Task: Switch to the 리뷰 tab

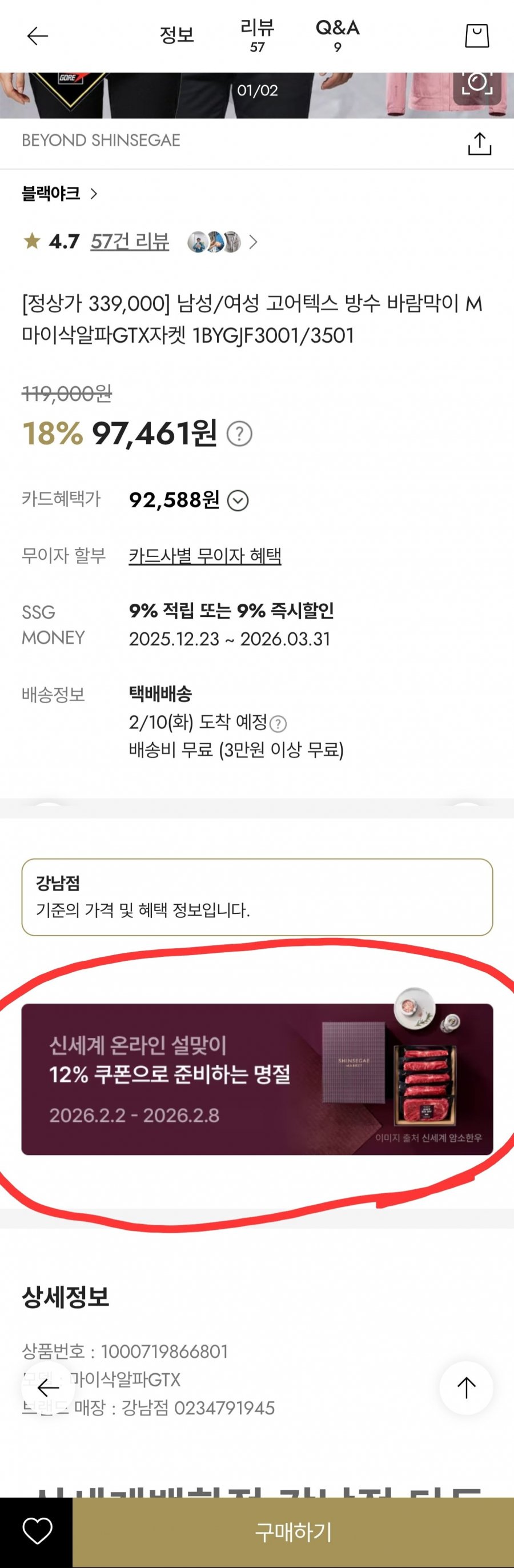Action: pos(258,35)
